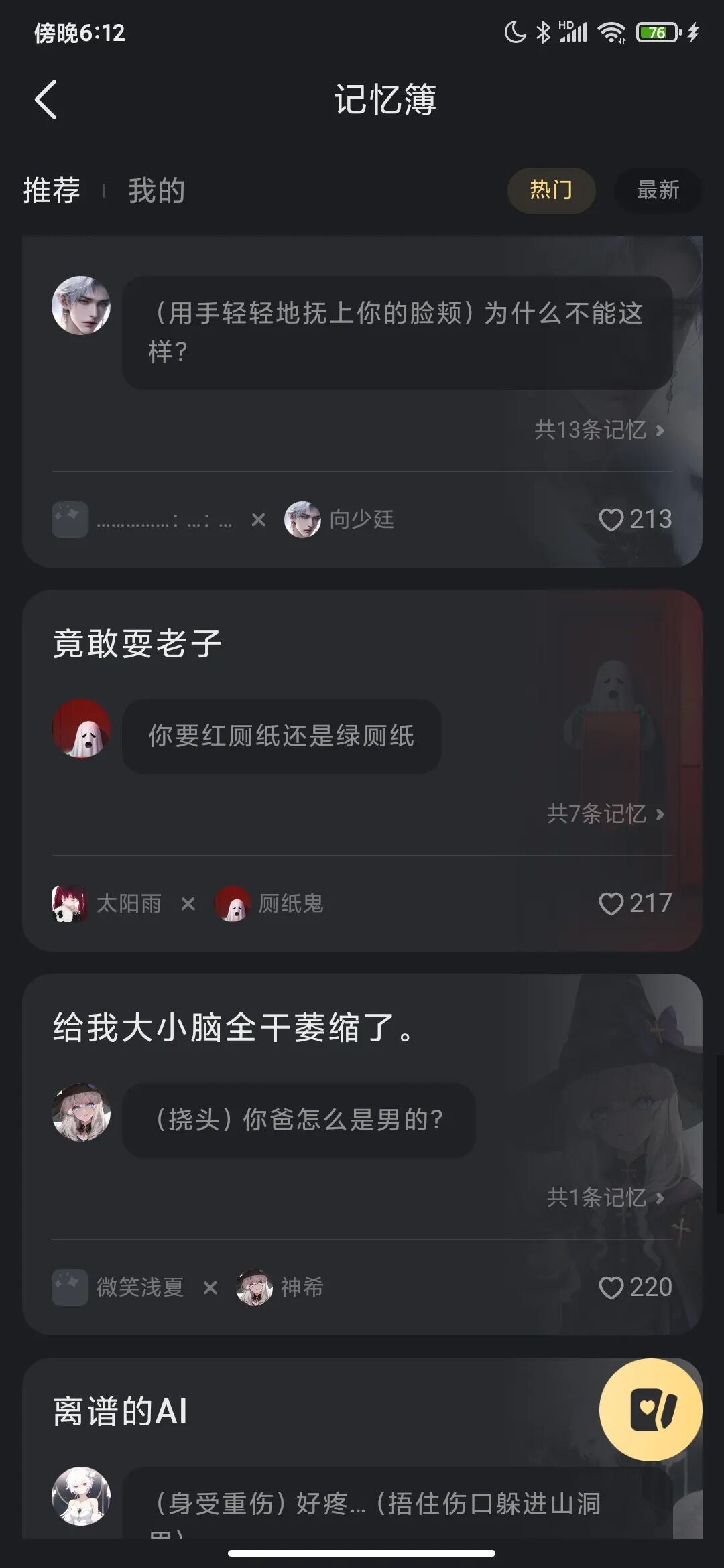724x1568 pixels.
Task: Open 共13条记忆 link
Action: click(599, 430)
